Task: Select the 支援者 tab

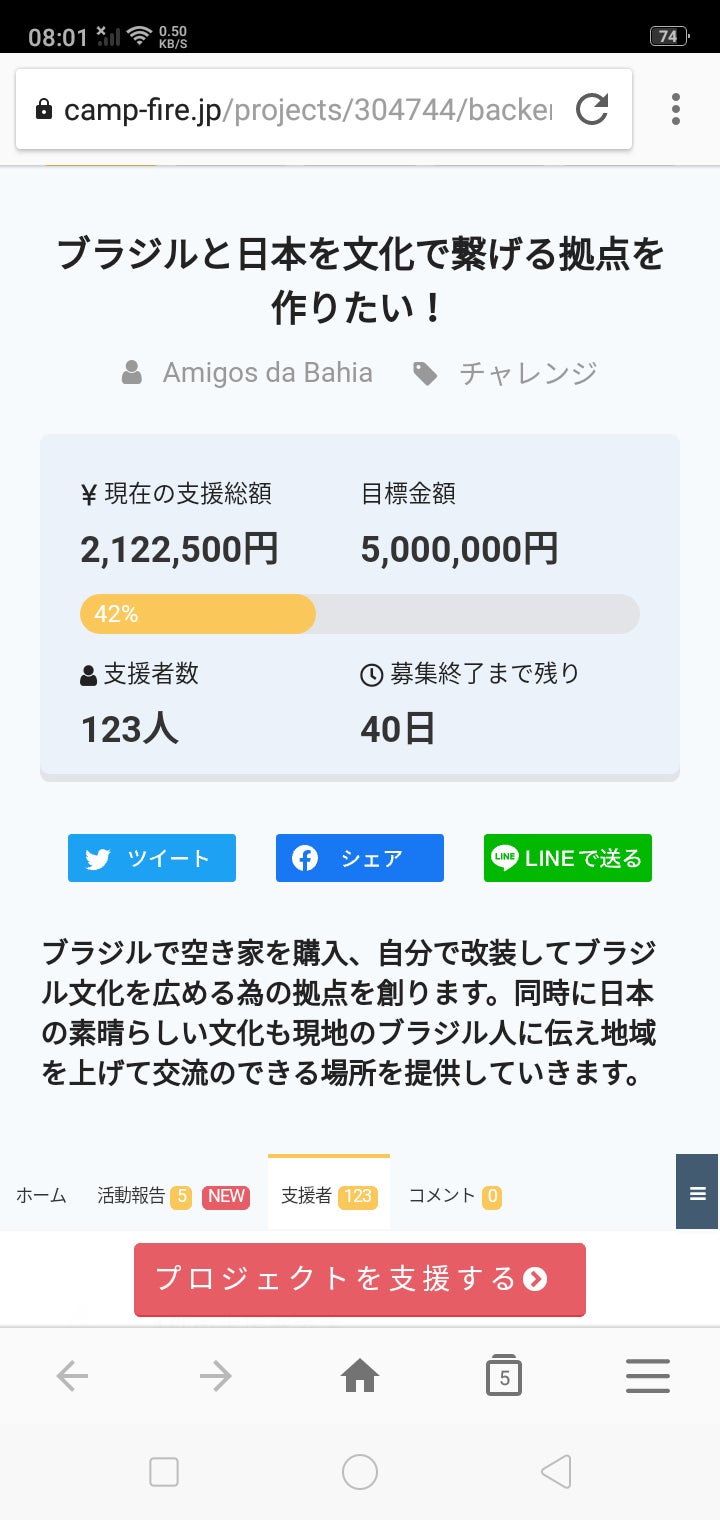Action: (328, 1195)
